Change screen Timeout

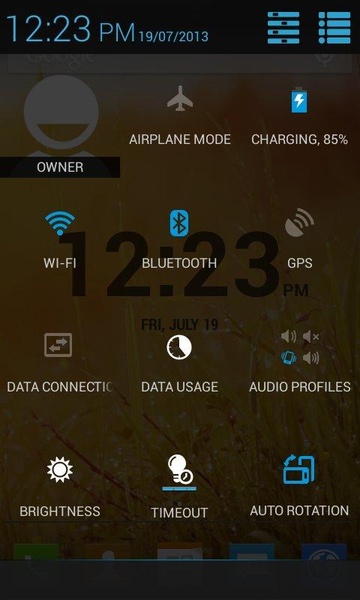[x=179, y=488]
